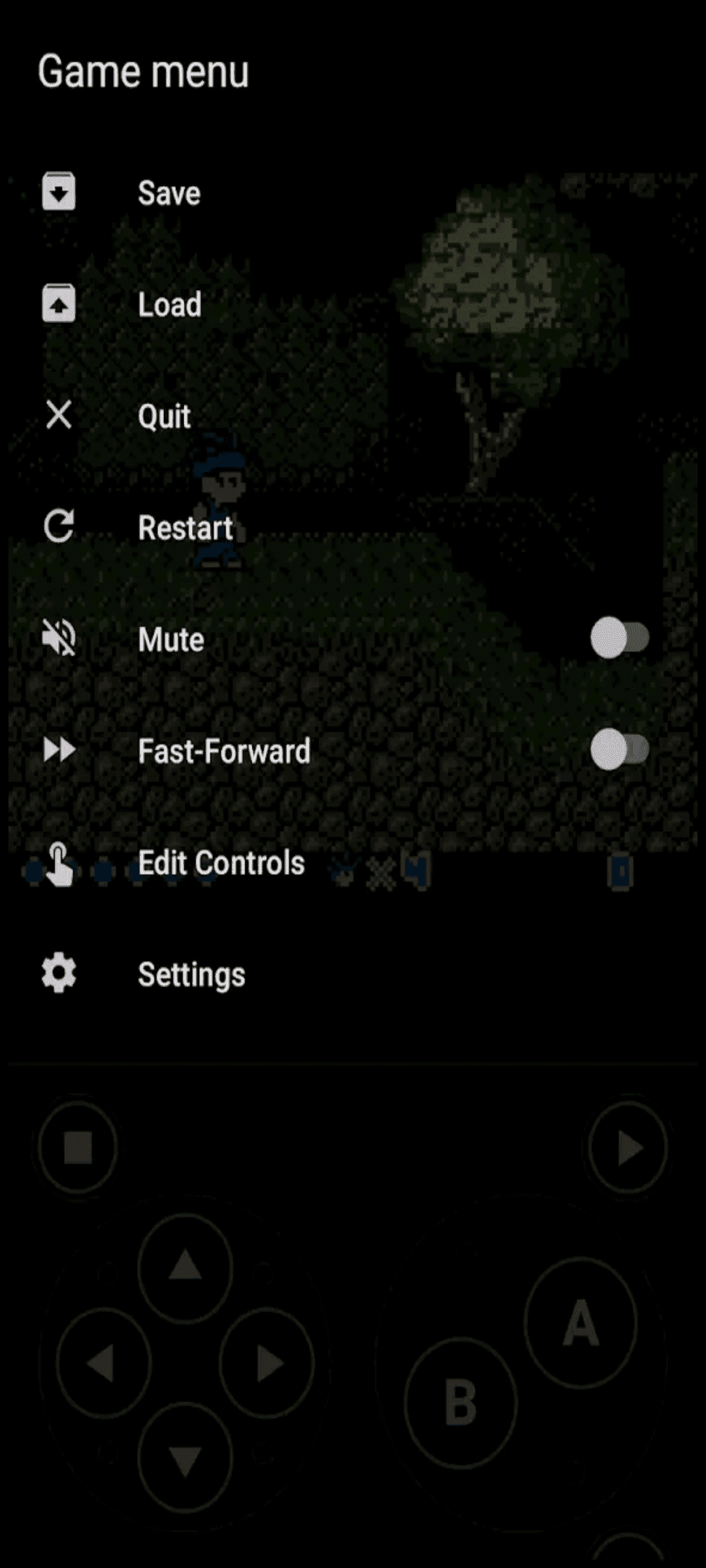The width and height of the screenshot is (706, 1568).
Task: Open the game Settings
Action: tap(191, 974)
